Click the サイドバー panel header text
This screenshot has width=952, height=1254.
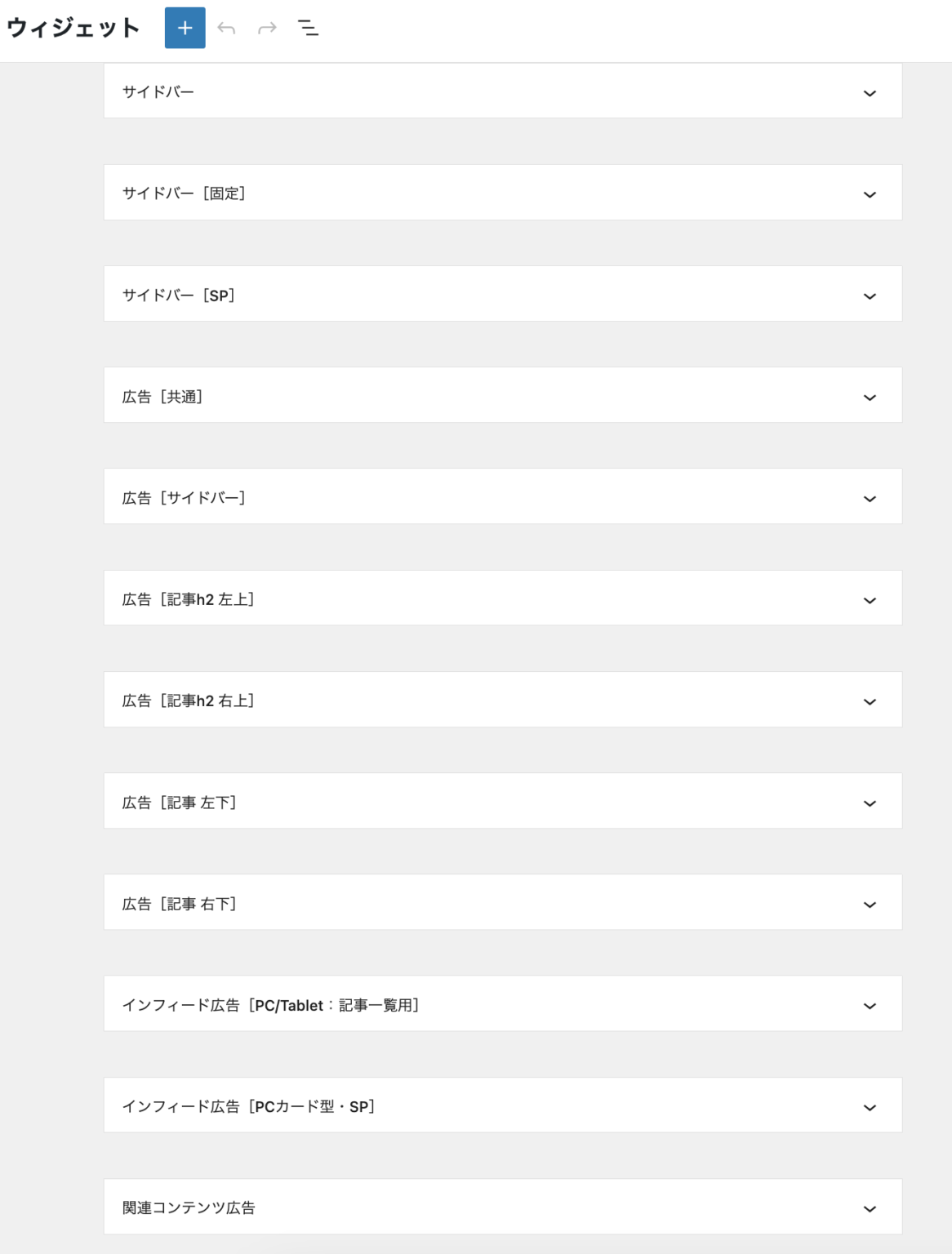pyautogui.click(x=155, y=91)
